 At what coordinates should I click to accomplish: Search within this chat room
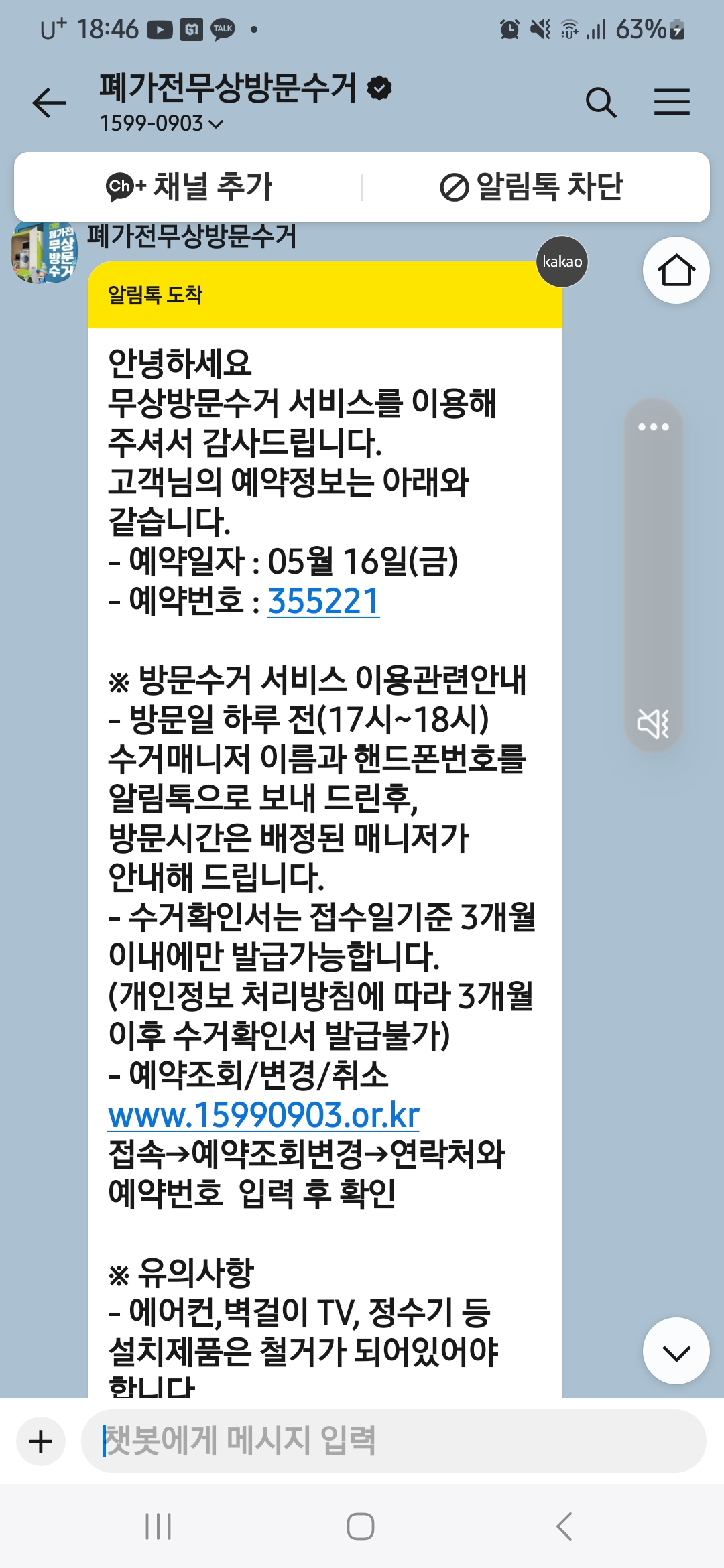pyautogui.click(x=601, y=103)
